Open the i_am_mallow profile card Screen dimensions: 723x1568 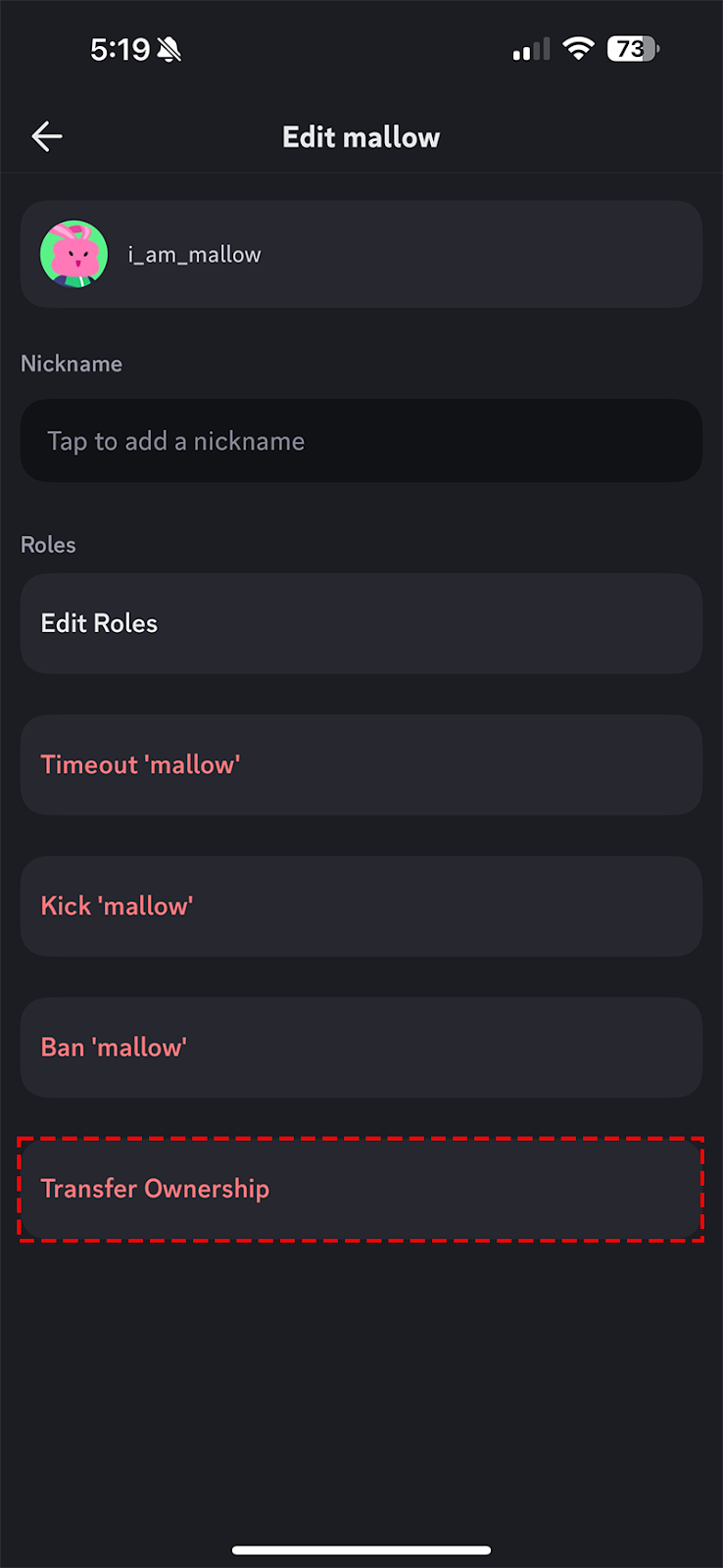click(x=361, y=254)
